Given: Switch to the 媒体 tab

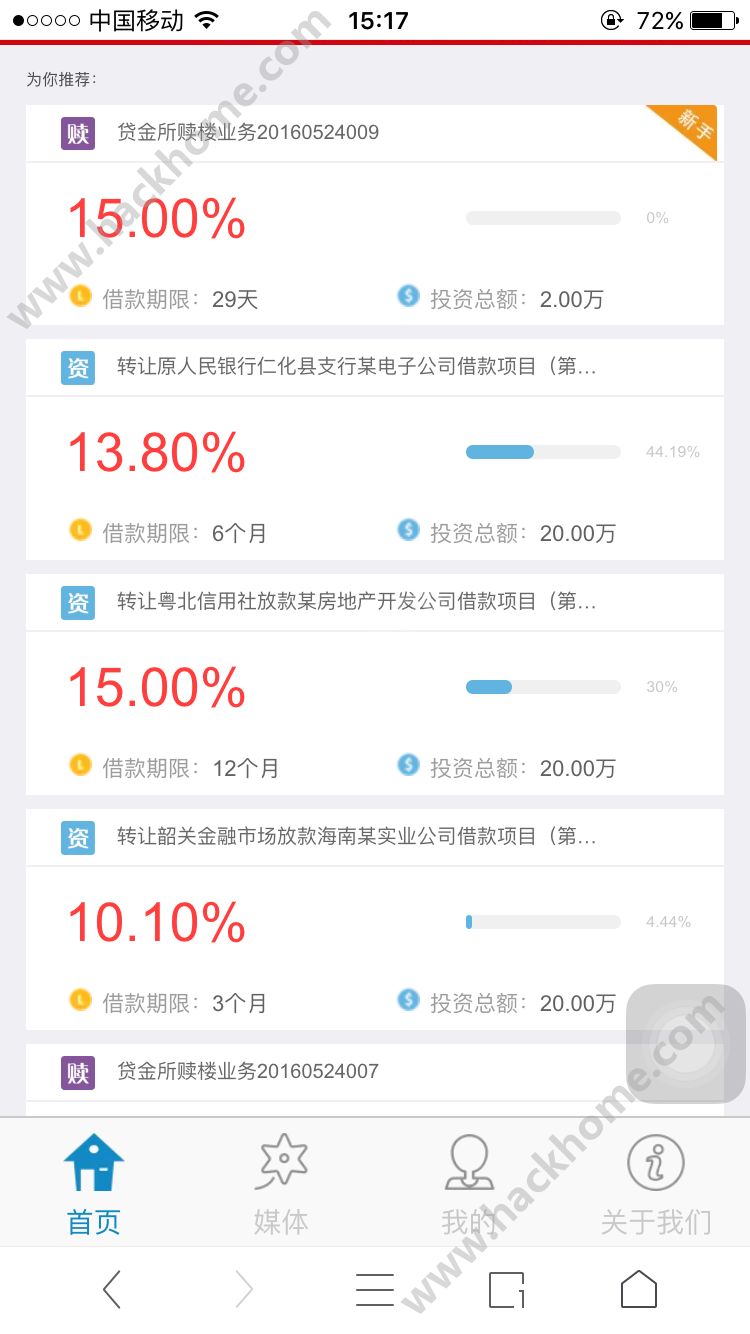Looking at the screenshot, I should click(x=281, y=1183).
